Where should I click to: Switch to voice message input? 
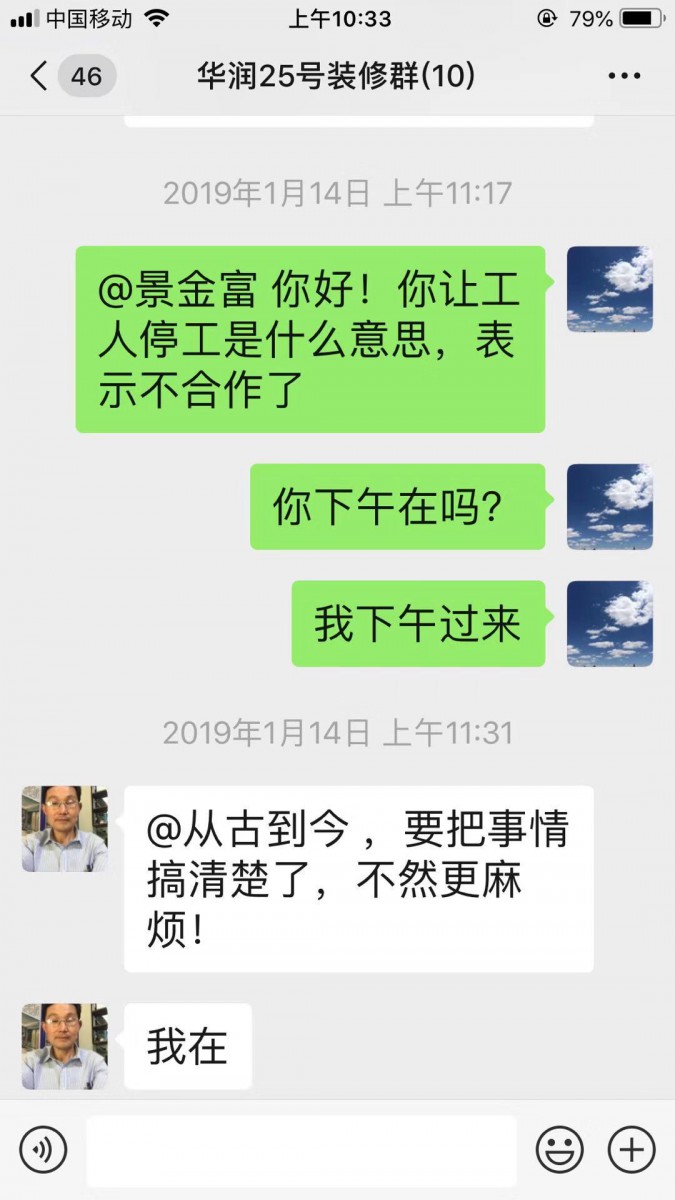pyautogui.click(x=43, y=1150)
